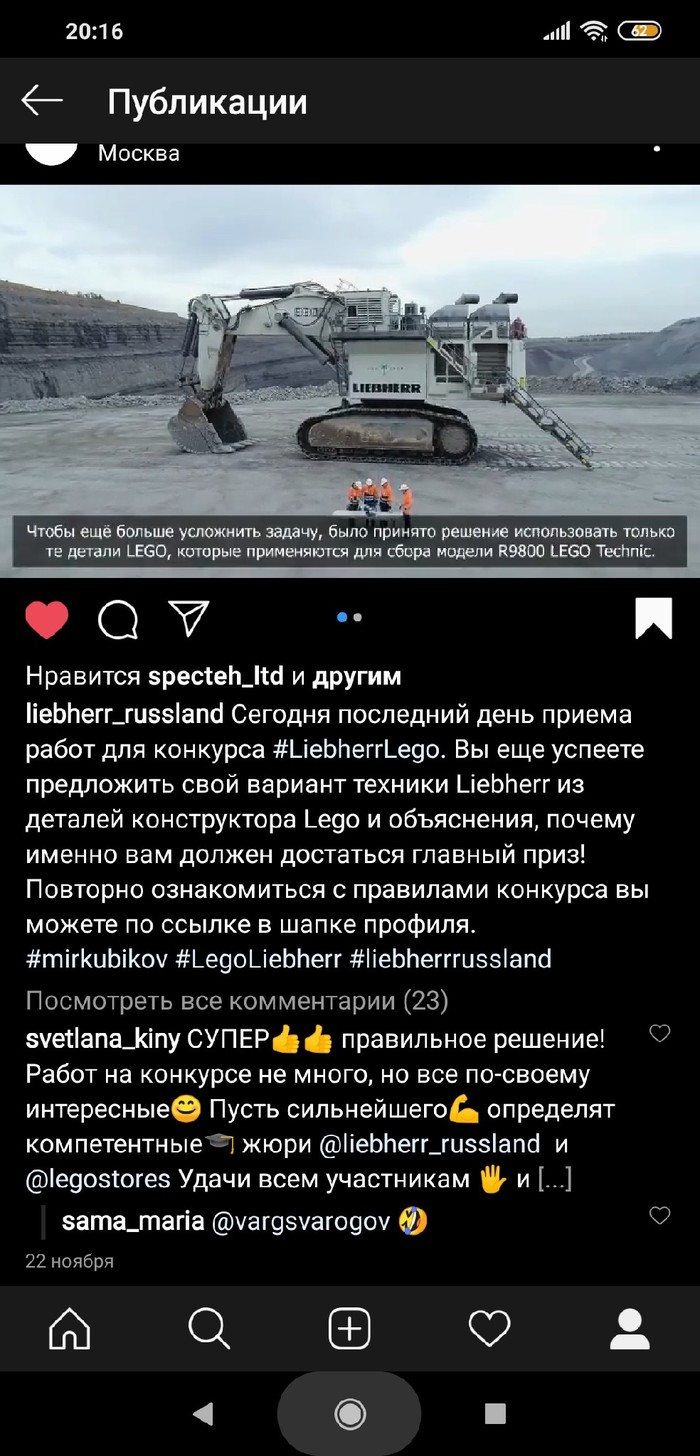Open the @legostores mention
Viewport: 700px width, 1456px height.
click(x=98, y=1179)
